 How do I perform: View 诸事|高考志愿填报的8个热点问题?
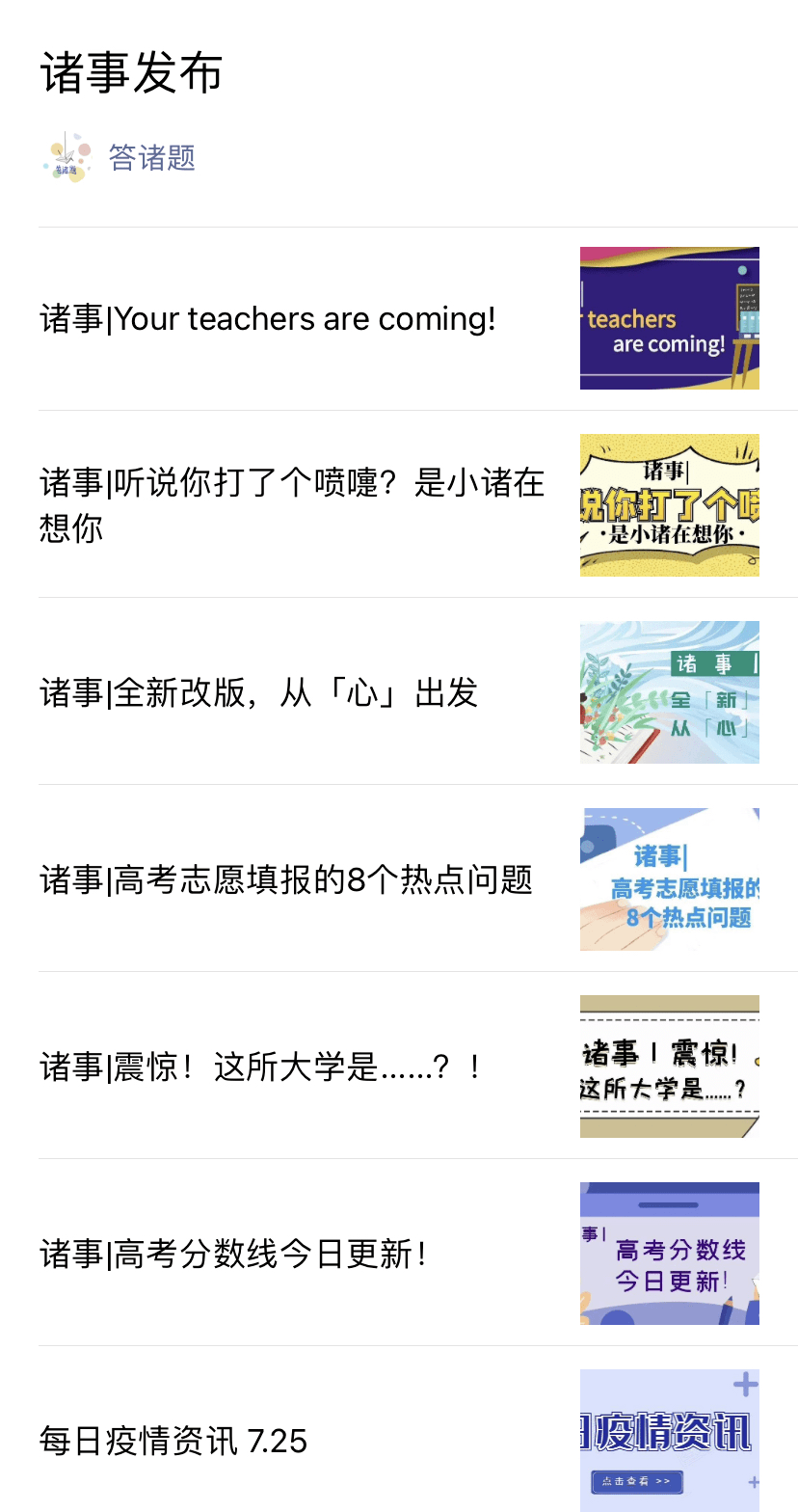point(286,879)
